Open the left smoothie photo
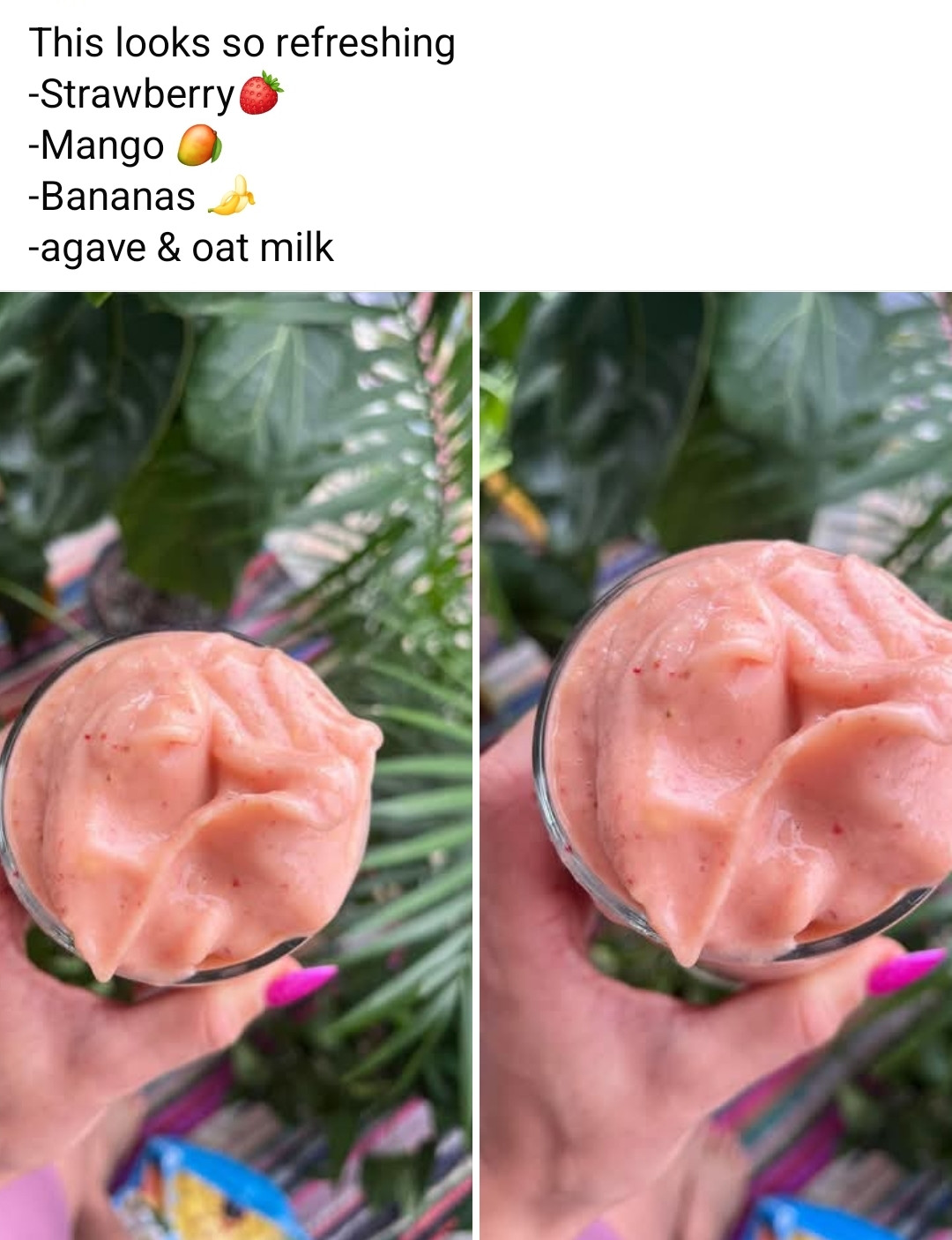 coord(235,766)
